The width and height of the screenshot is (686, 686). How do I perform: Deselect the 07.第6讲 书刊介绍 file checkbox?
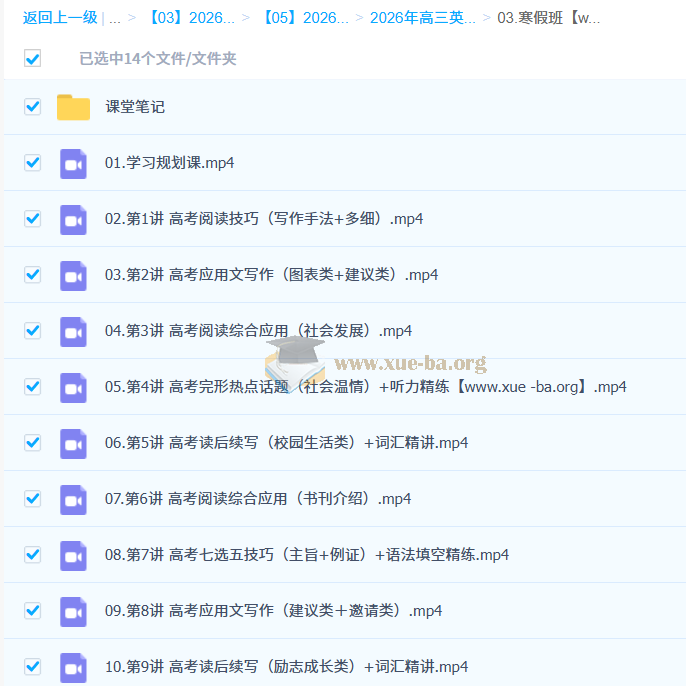pyautogui.click(x=33, y=499)
